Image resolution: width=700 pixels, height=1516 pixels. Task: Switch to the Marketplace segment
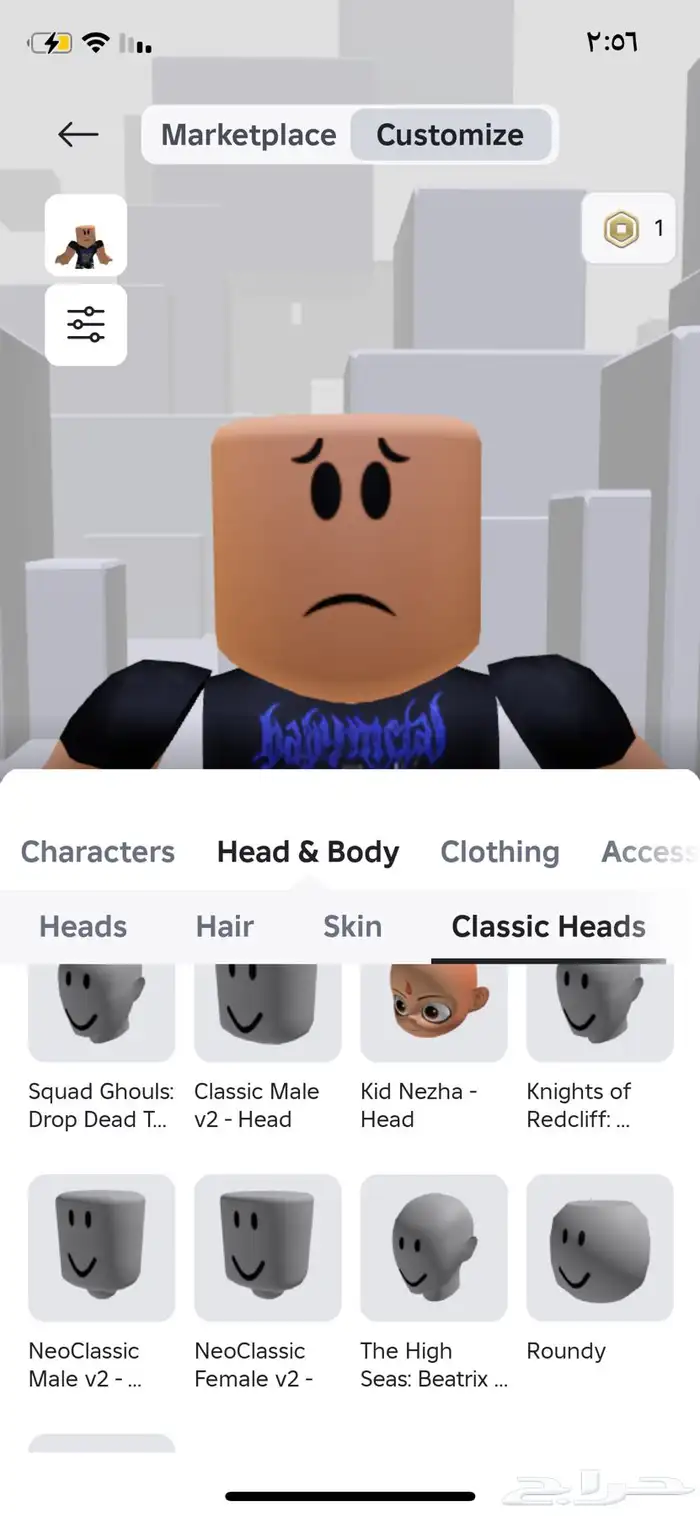coord(248,135)
